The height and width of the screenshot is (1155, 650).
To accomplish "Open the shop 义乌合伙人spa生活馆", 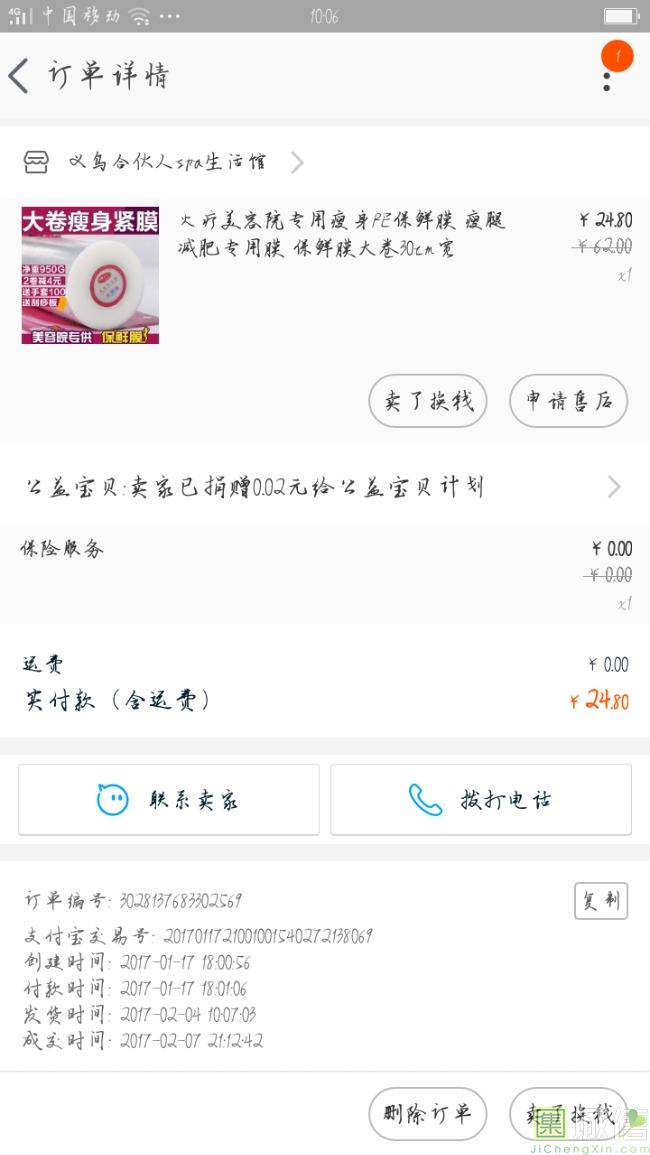I will [165, 162].
